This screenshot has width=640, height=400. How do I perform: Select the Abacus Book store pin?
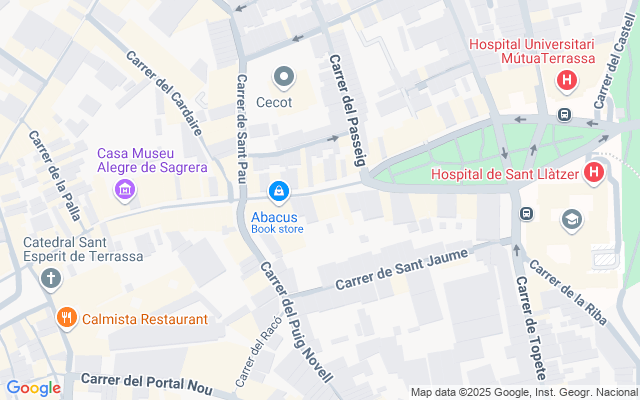pyautogui.click(x=278, y=191)
